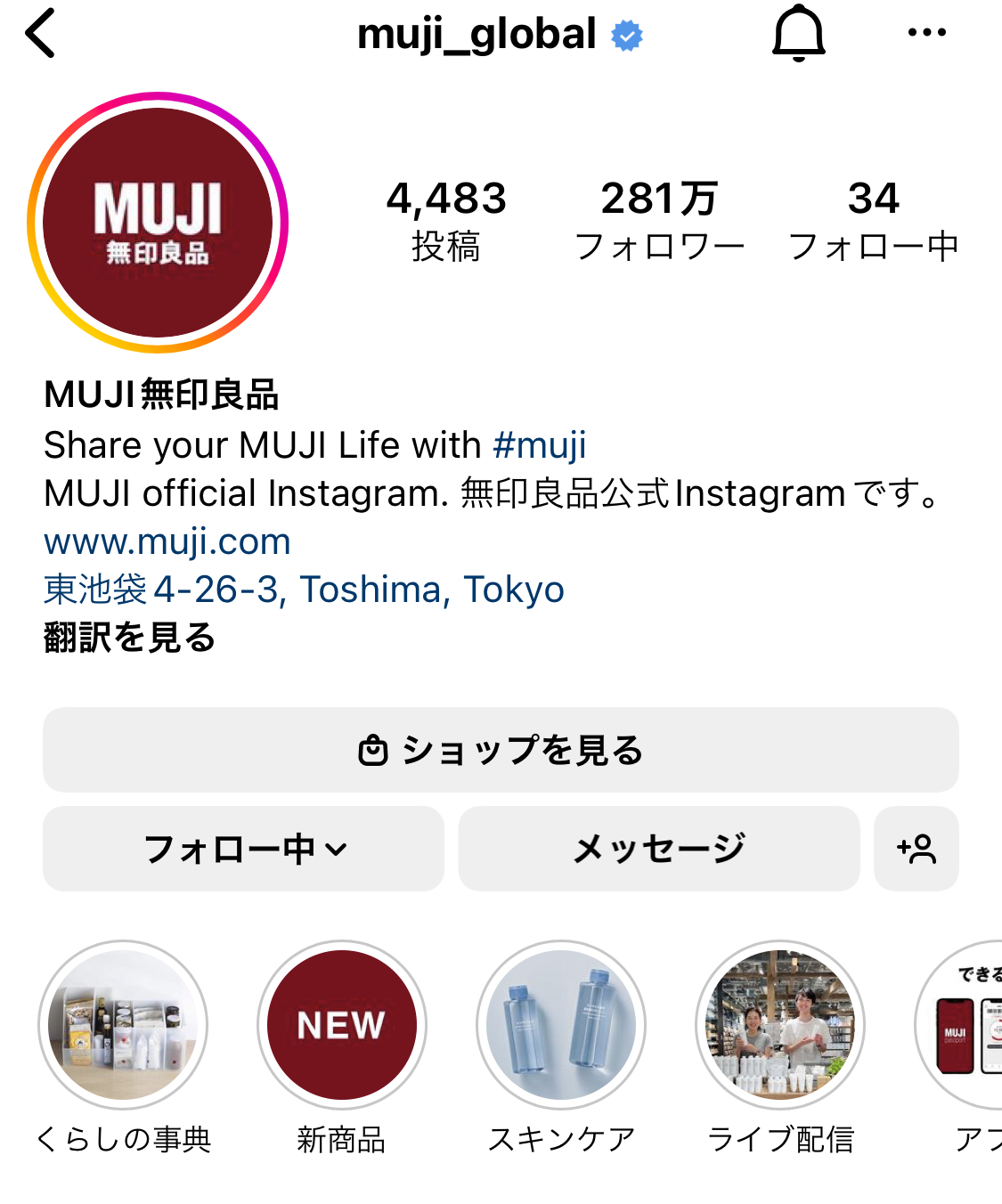Open the 新商品 NEW highlight
The image size is (1002, 1204).
click(342, 1025)
